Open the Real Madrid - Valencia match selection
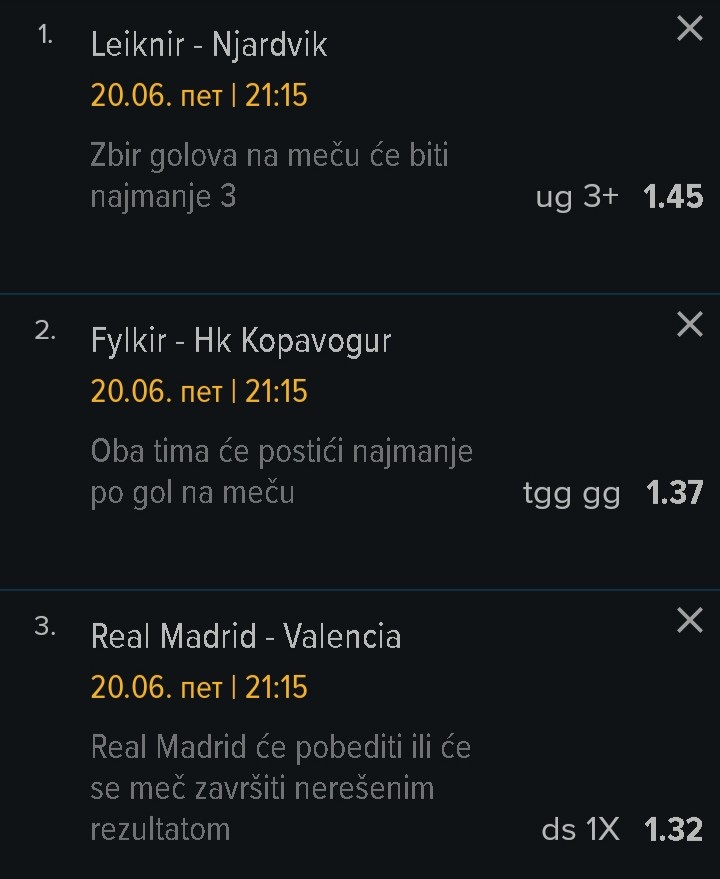The image size is (720, 879). 246,637
